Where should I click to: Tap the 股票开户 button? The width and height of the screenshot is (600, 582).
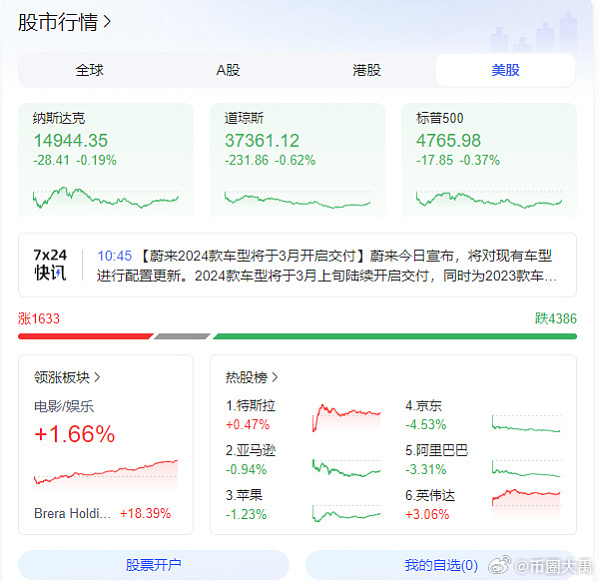pyautogui.click(x=153, y=565)
